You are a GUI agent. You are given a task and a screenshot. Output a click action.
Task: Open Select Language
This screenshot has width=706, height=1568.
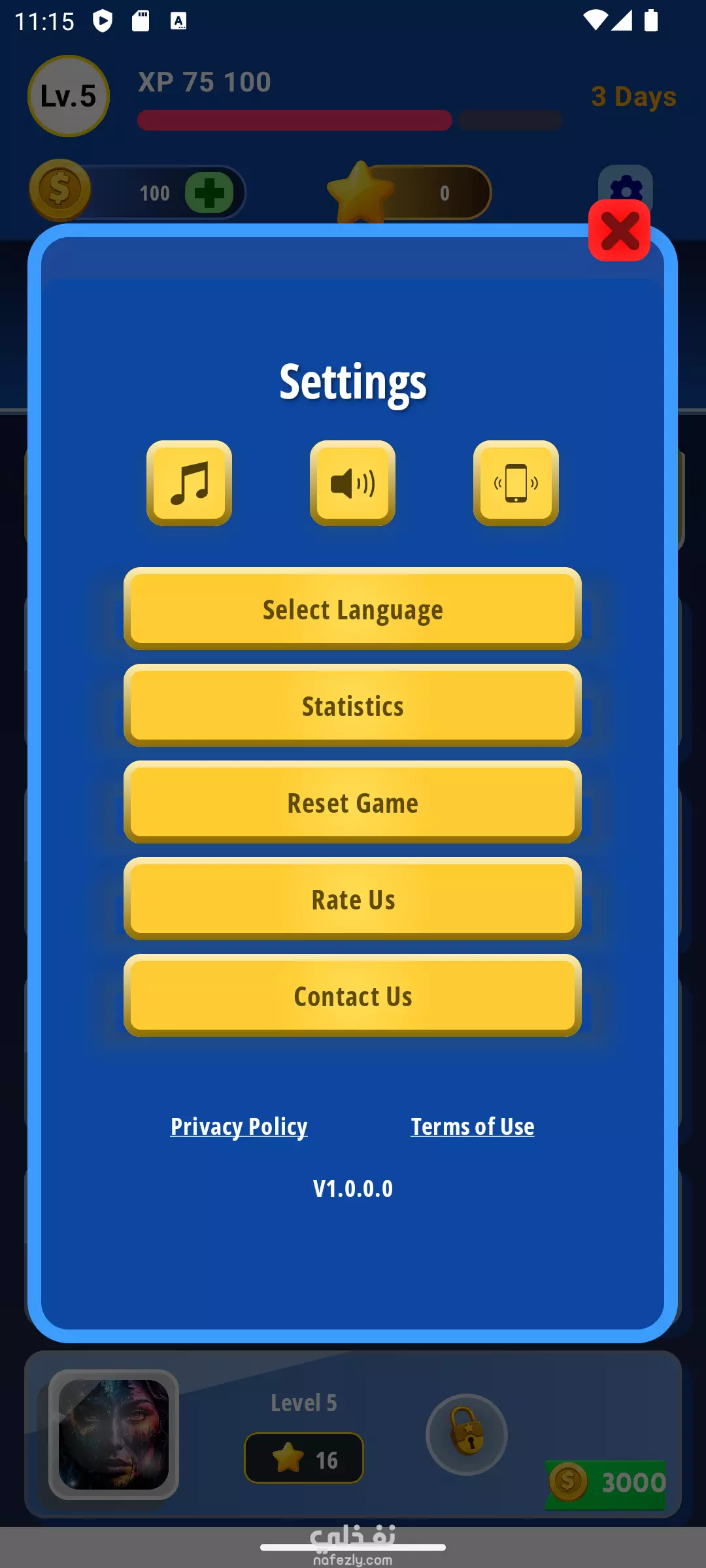click(x=352, y=609)
